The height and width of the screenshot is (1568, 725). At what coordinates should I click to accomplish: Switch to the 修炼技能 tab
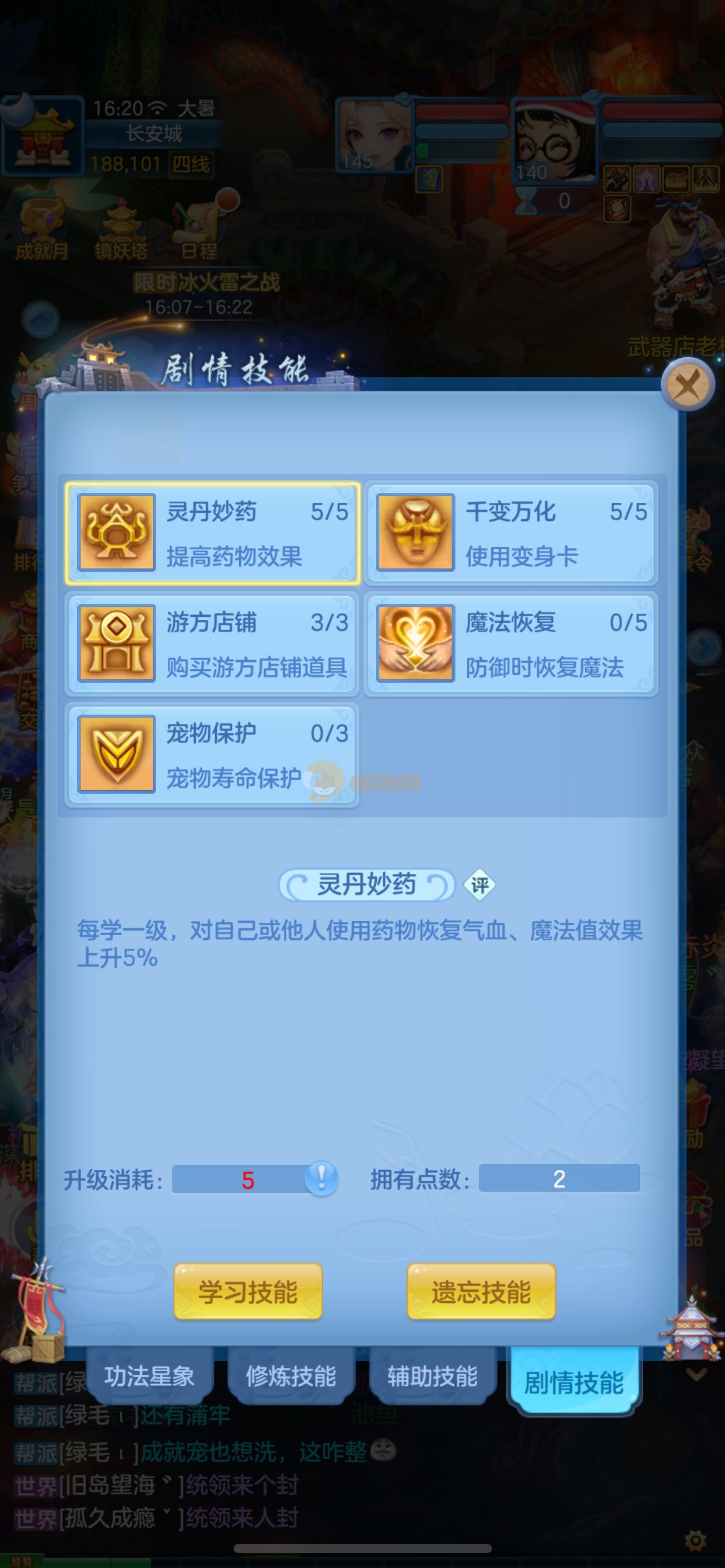(291, 1377)
